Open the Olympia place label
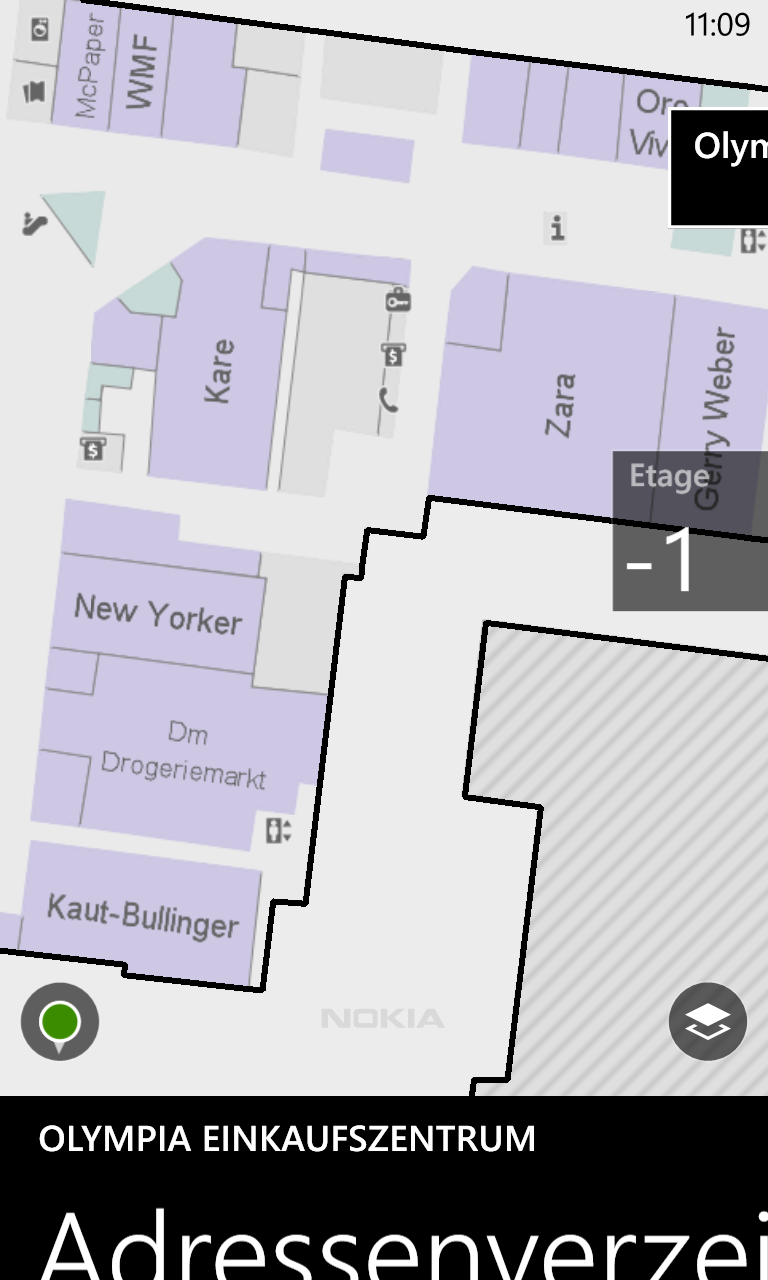This screenshot has height=1280, width=768. tap(719, 168)
